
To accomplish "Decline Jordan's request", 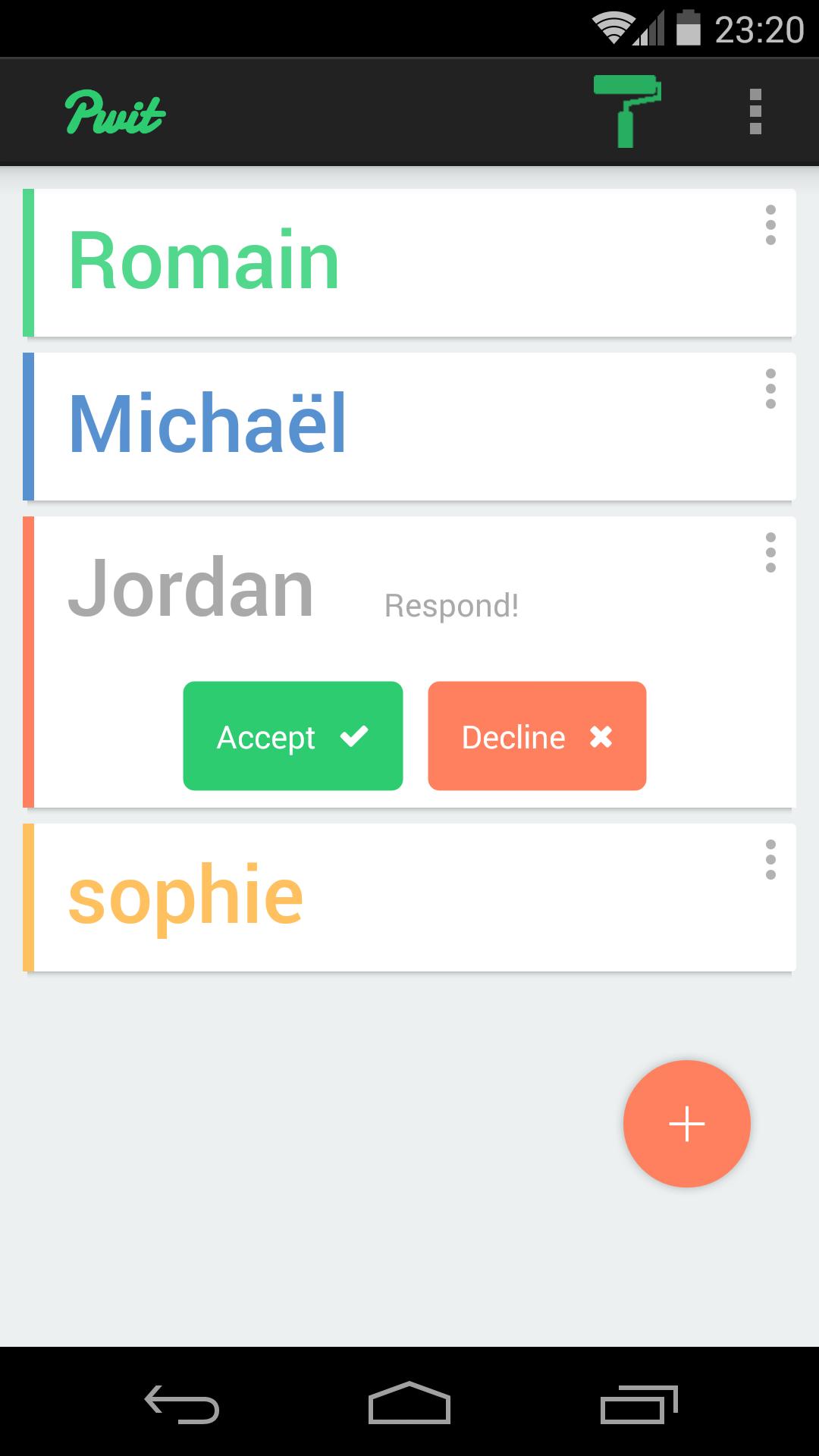I will pos(537,736).
